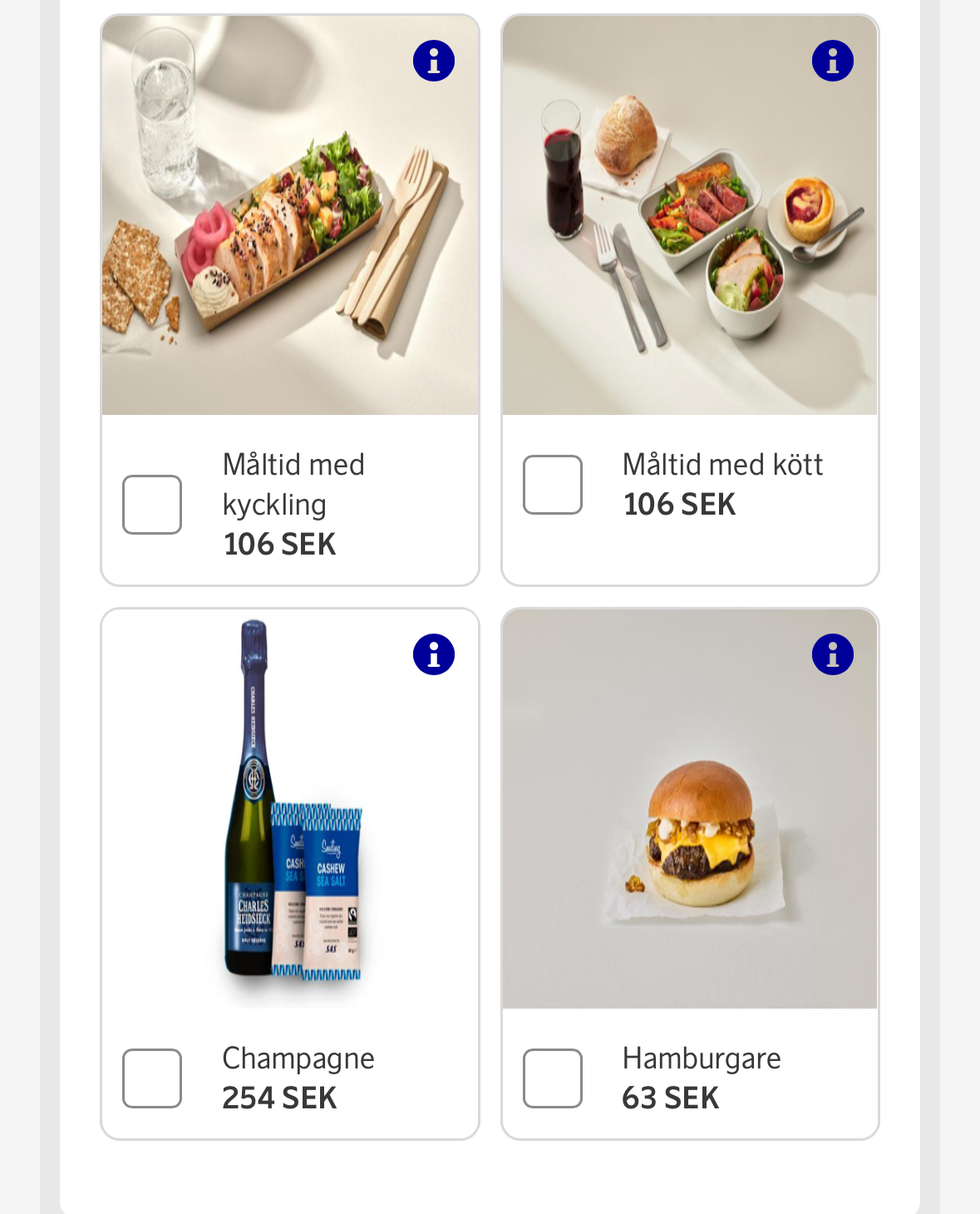The height and width of the screenshot is (1214, 980).
Task: Open info icon on Måltid med kött
Action: coord(833,61)
